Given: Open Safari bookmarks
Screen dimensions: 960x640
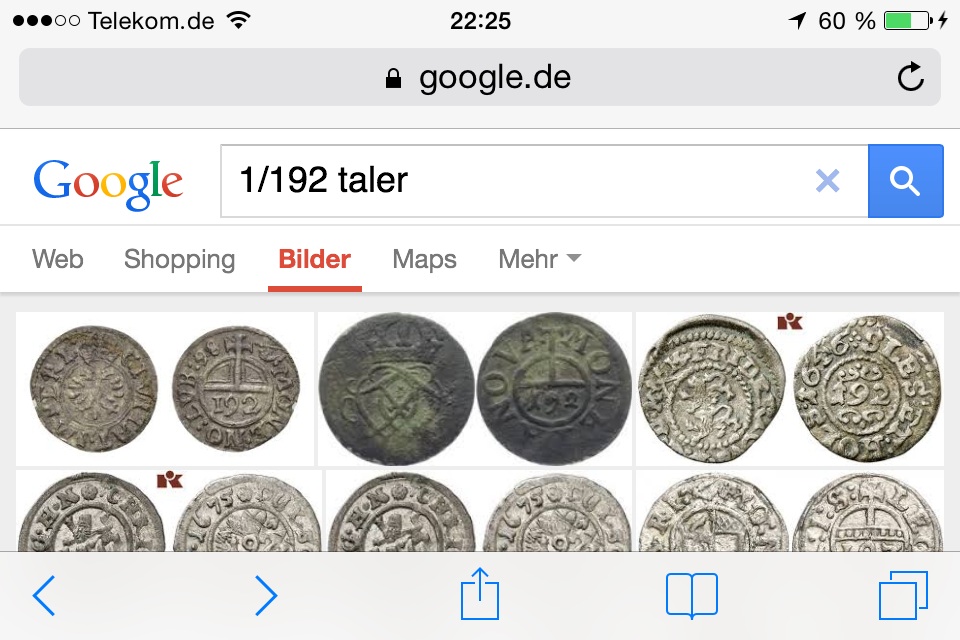Looking at the screenshot, I should point(691,596).
